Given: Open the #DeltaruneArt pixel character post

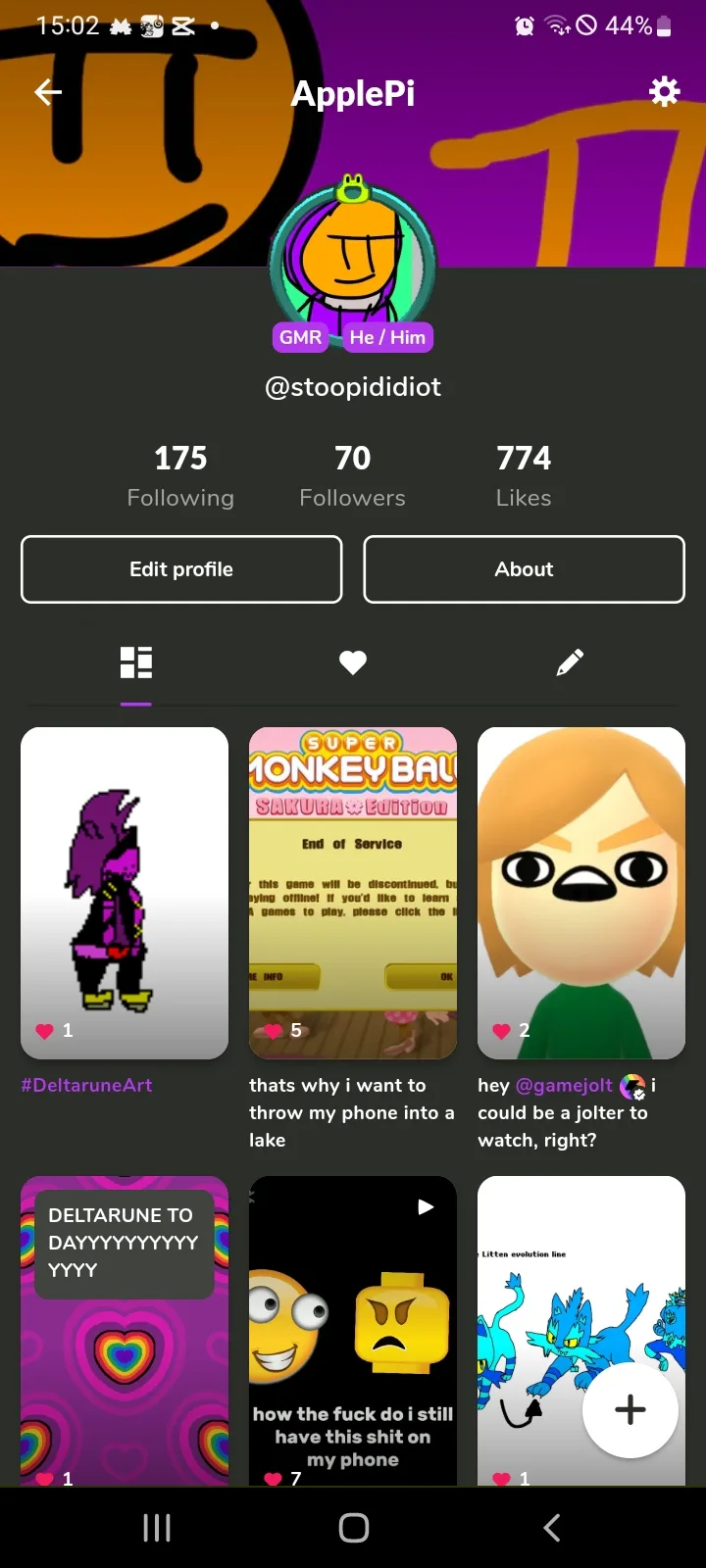Looking at the screenshot, I should 125,892.
